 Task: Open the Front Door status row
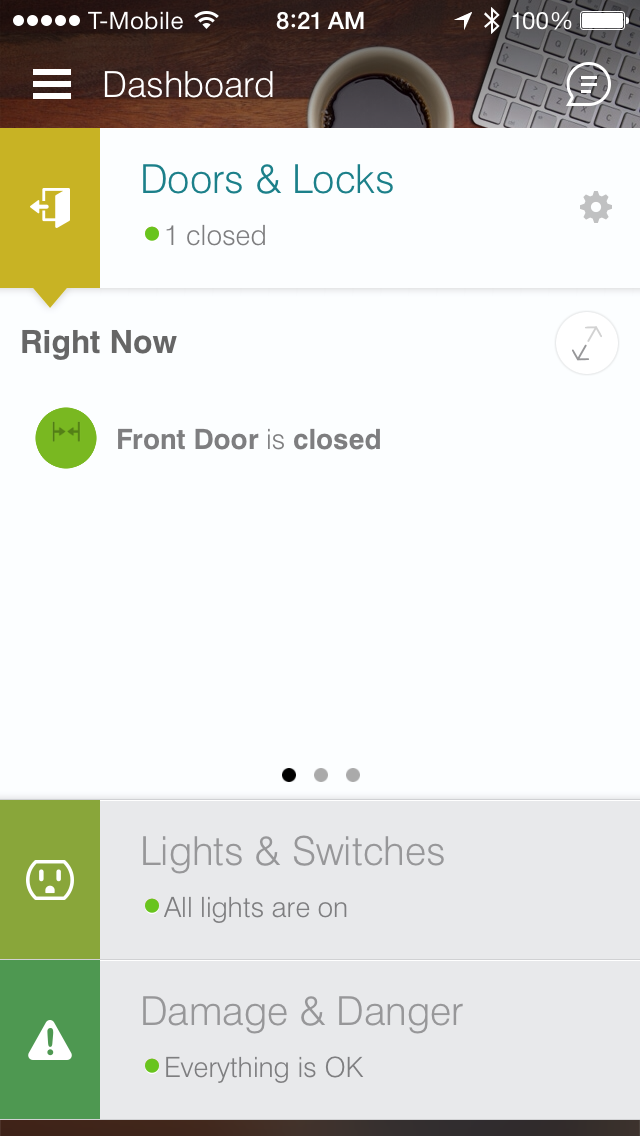[x=248, y=440]
